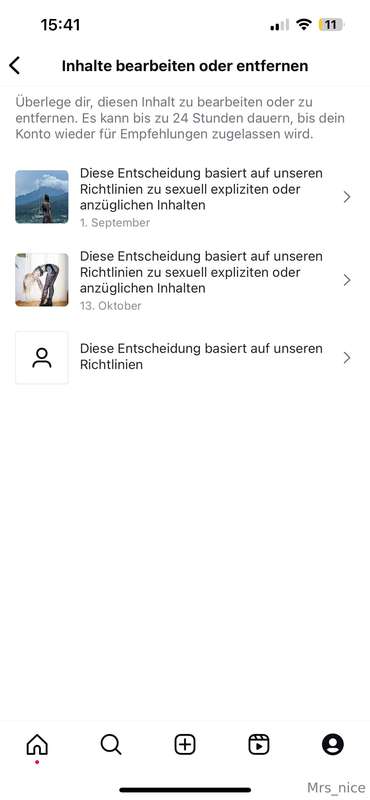Open the flagged post from 1. September
This screenshot has height=800, width=370.
(185, 197)
